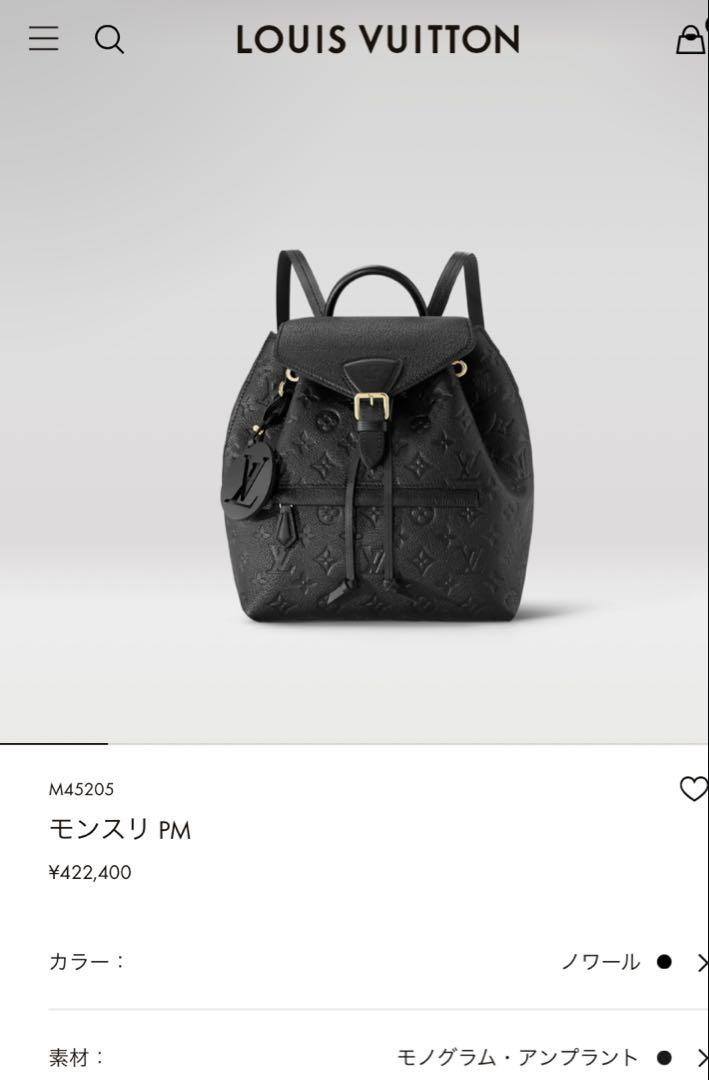Open the search icon
Viewport: 709px width, 1080px height.
(109, 39)
